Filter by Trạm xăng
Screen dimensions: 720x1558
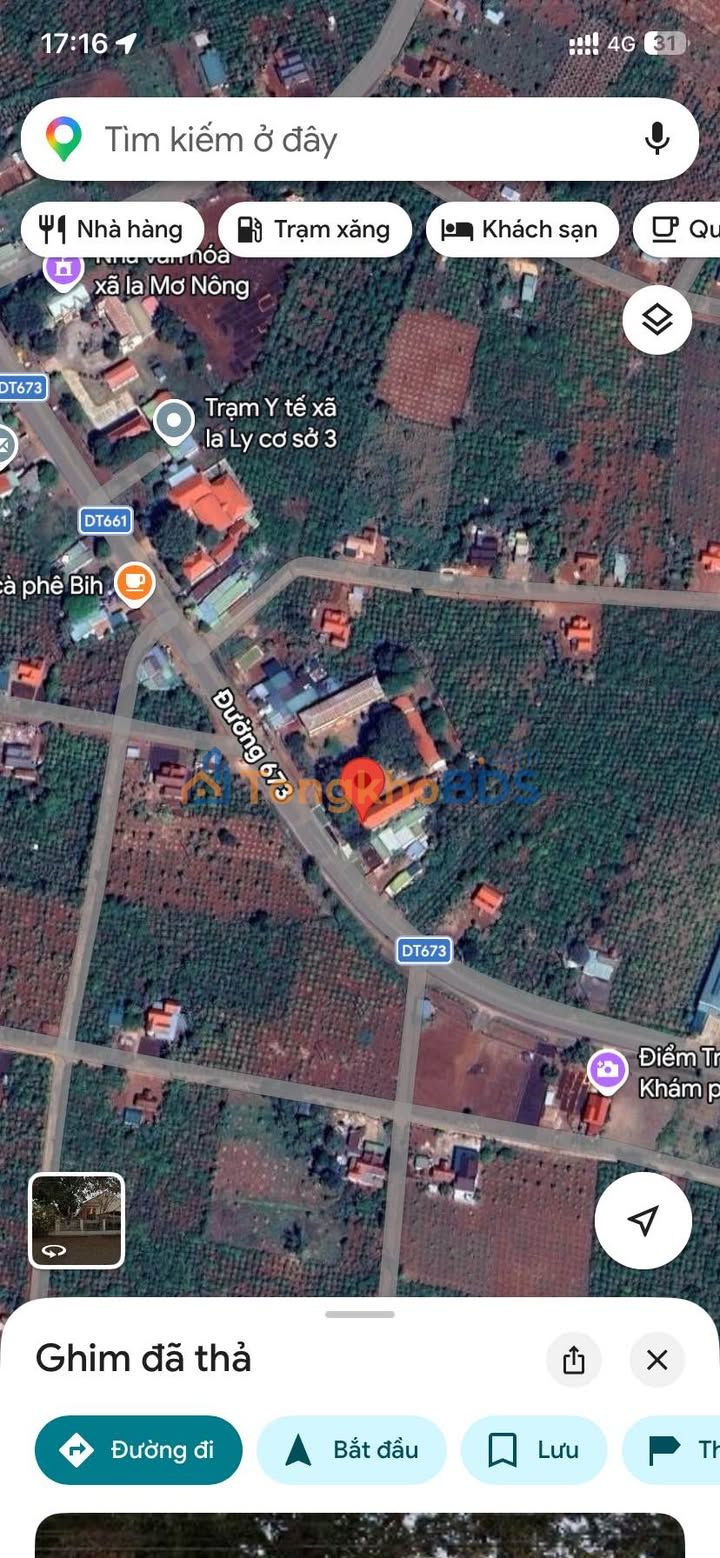pos(315,230)
